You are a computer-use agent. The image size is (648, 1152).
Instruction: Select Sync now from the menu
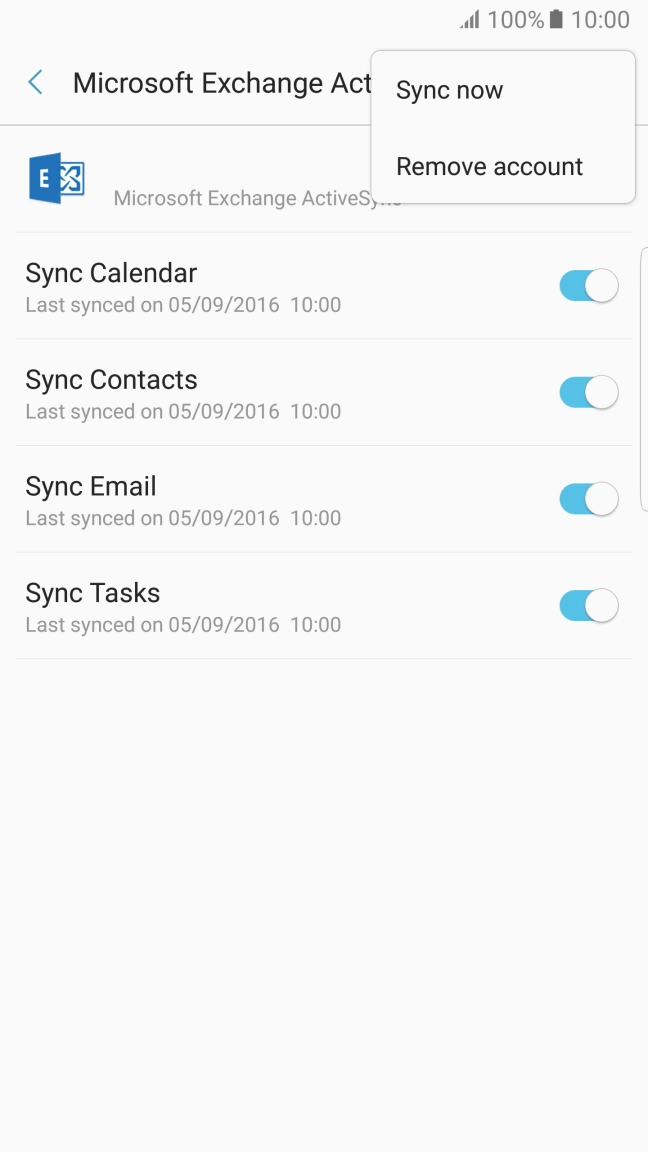pos(450,90)
